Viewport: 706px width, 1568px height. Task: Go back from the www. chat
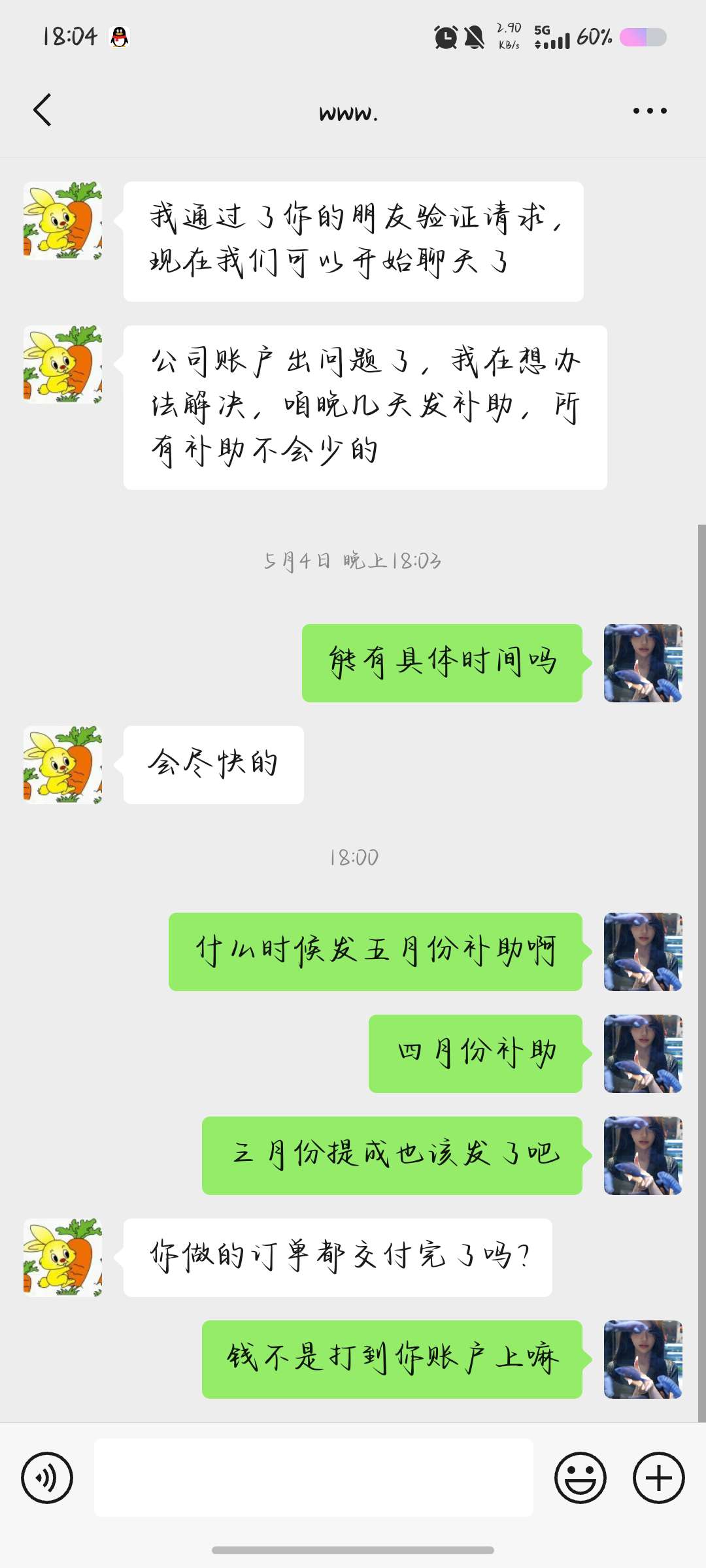(x=42, y=110)
